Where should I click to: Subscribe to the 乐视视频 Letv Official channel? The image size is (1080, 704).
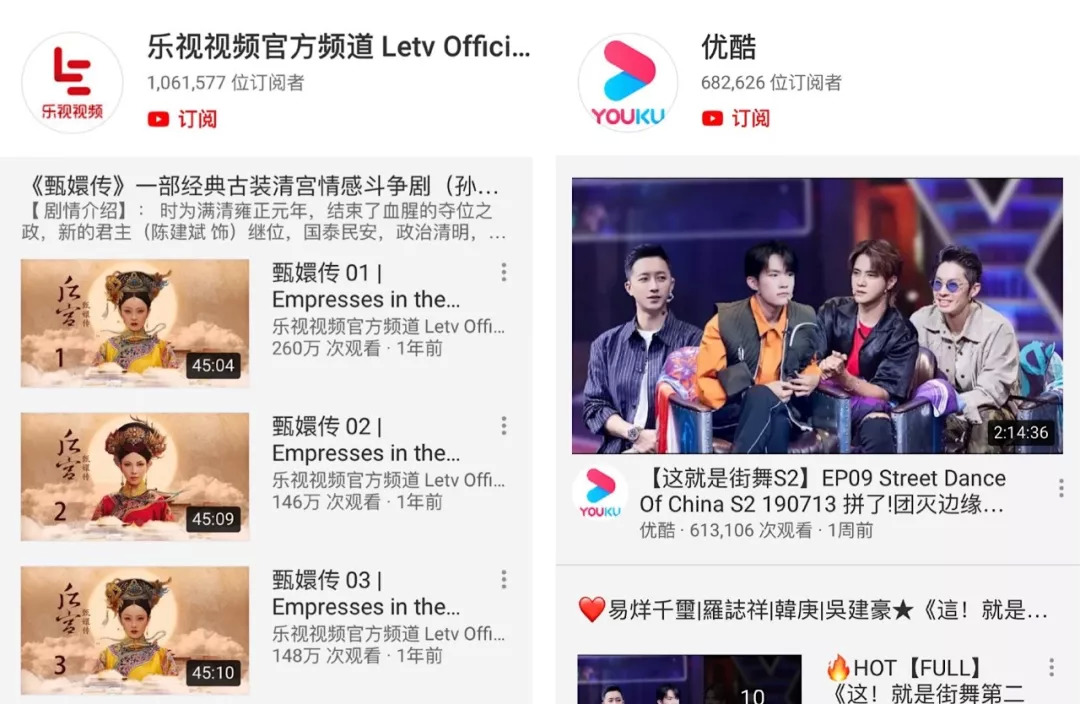(x=183, y=119)
